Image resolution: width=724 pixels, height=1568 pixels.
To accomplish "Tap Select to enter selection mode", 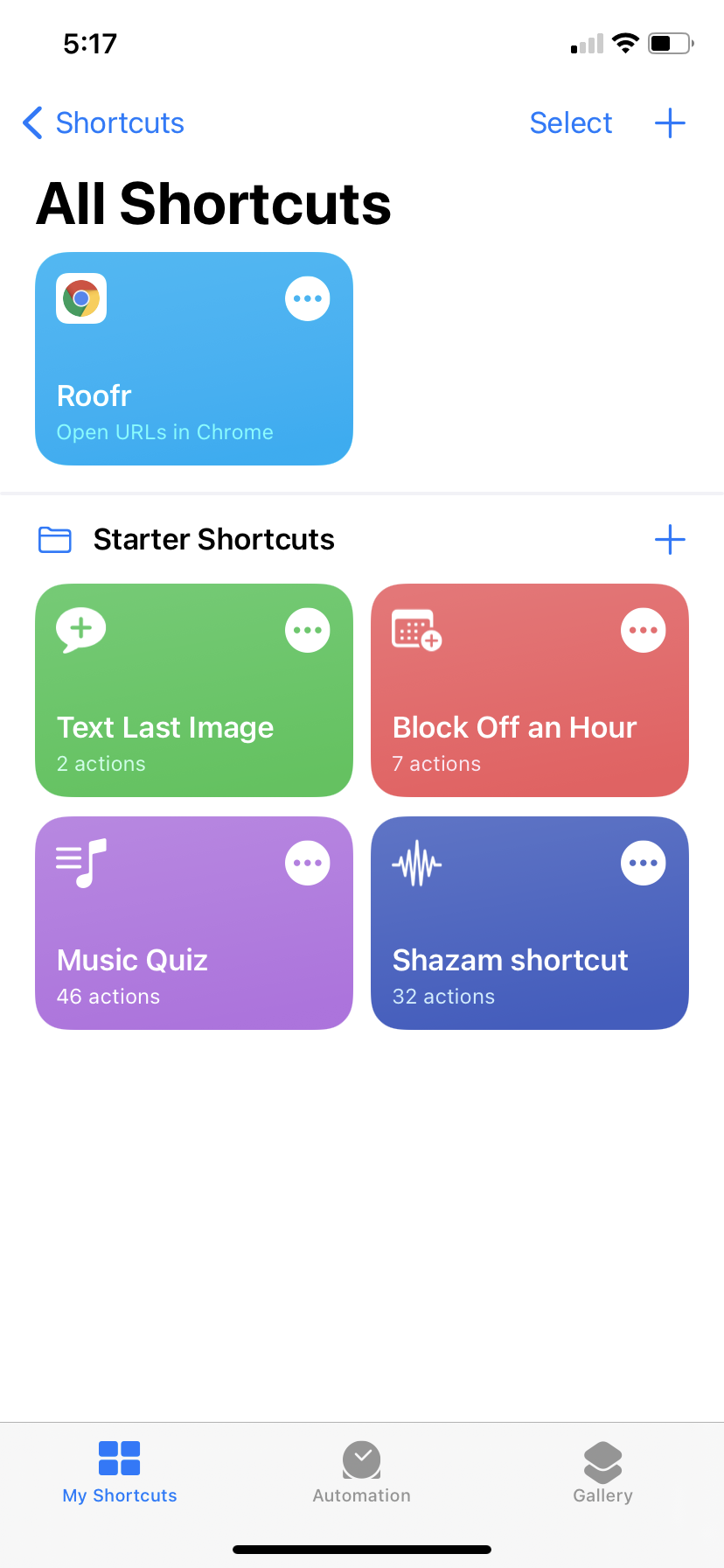I will pyautogui.click(x=570, y=122).
